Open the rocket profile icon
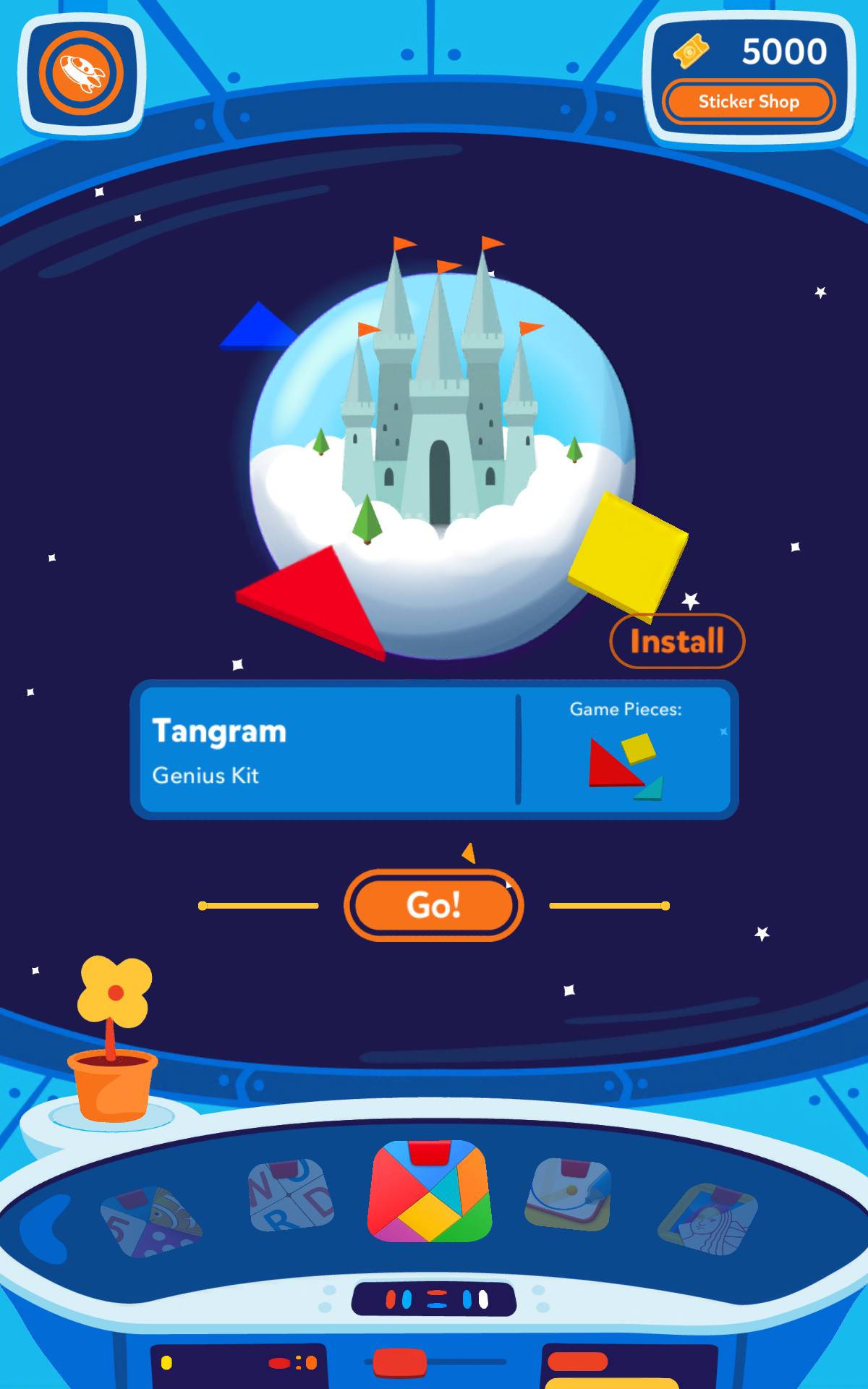The width and height of the screenshot is (868, 1389). click(x=81, y=74)
